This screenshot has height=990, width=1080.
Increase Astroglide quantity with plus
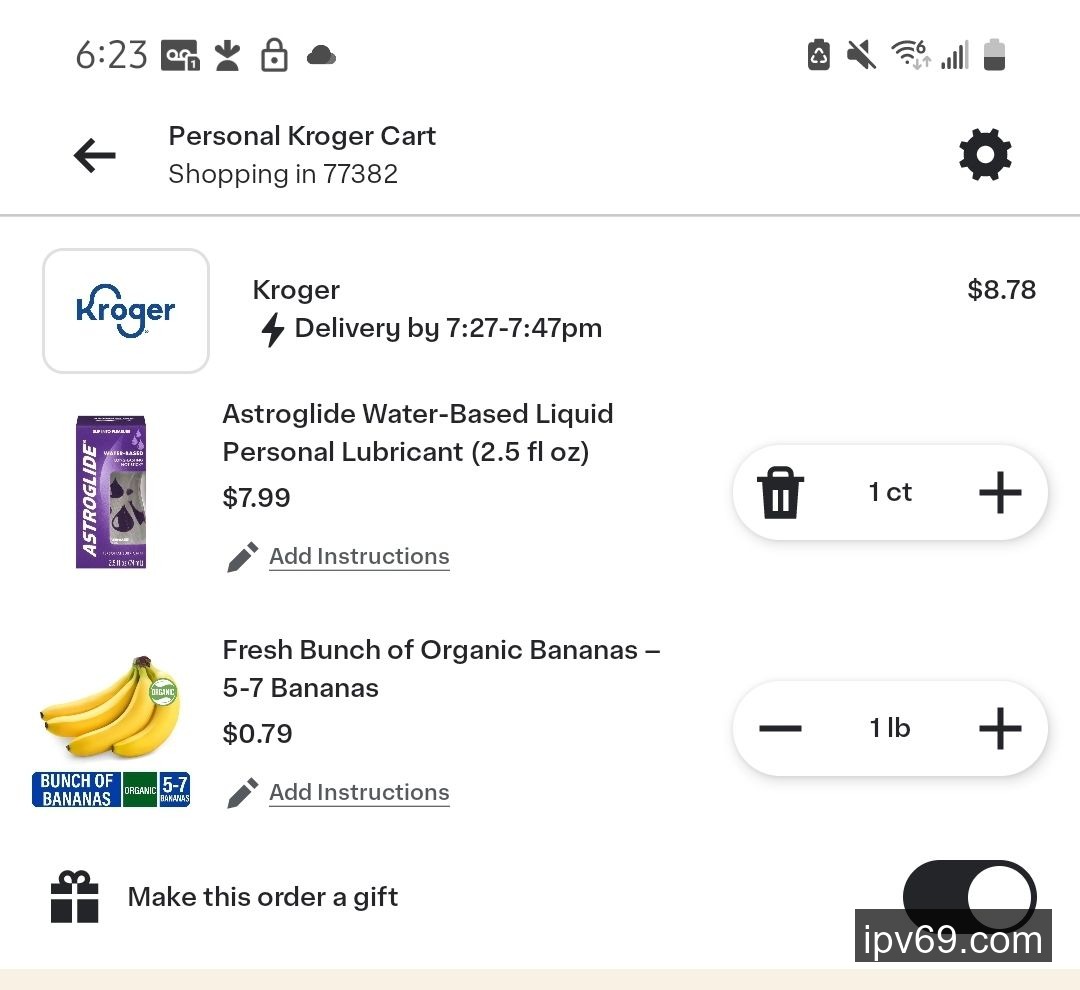click(x=999, y=493)
